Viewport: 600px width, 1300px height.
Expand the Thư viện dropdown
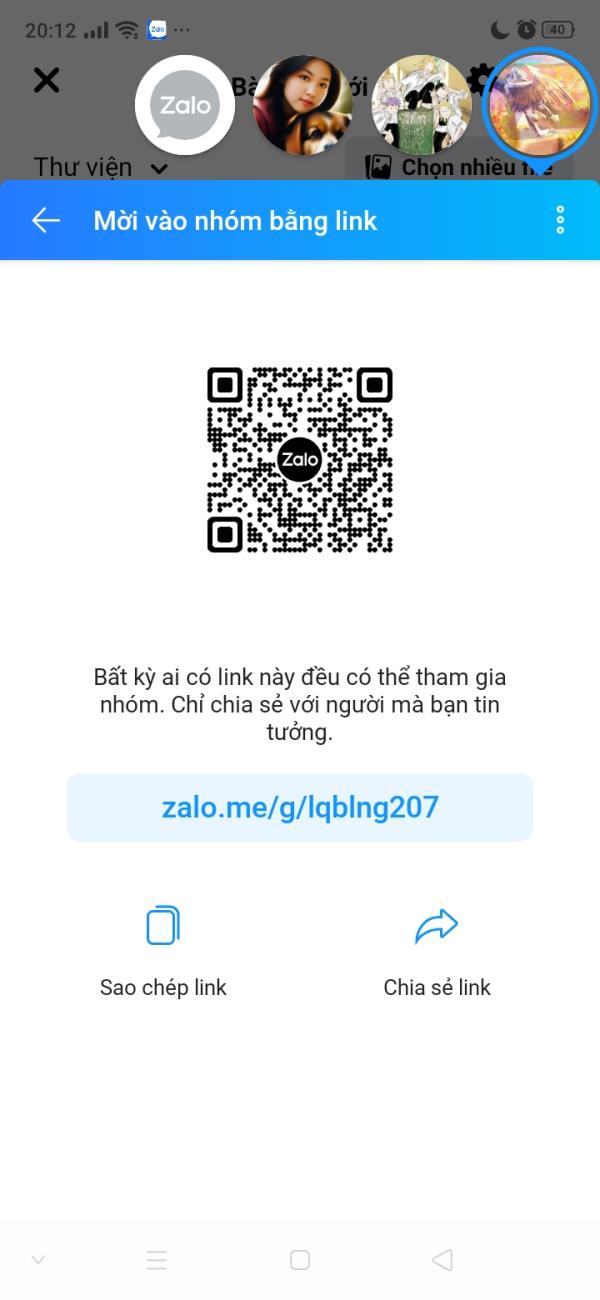(x=100, y=167)
